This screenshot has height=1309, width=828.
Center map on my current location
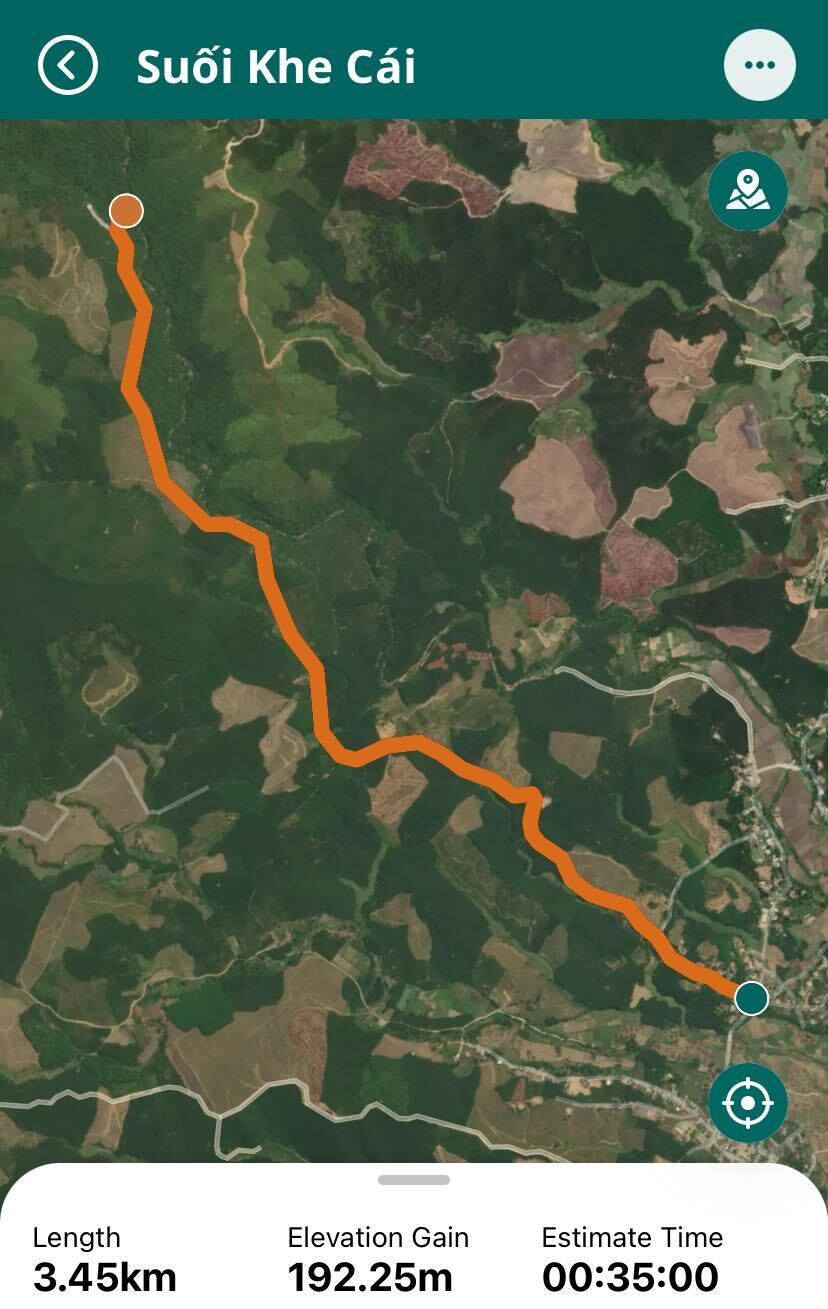(747, 1103)
